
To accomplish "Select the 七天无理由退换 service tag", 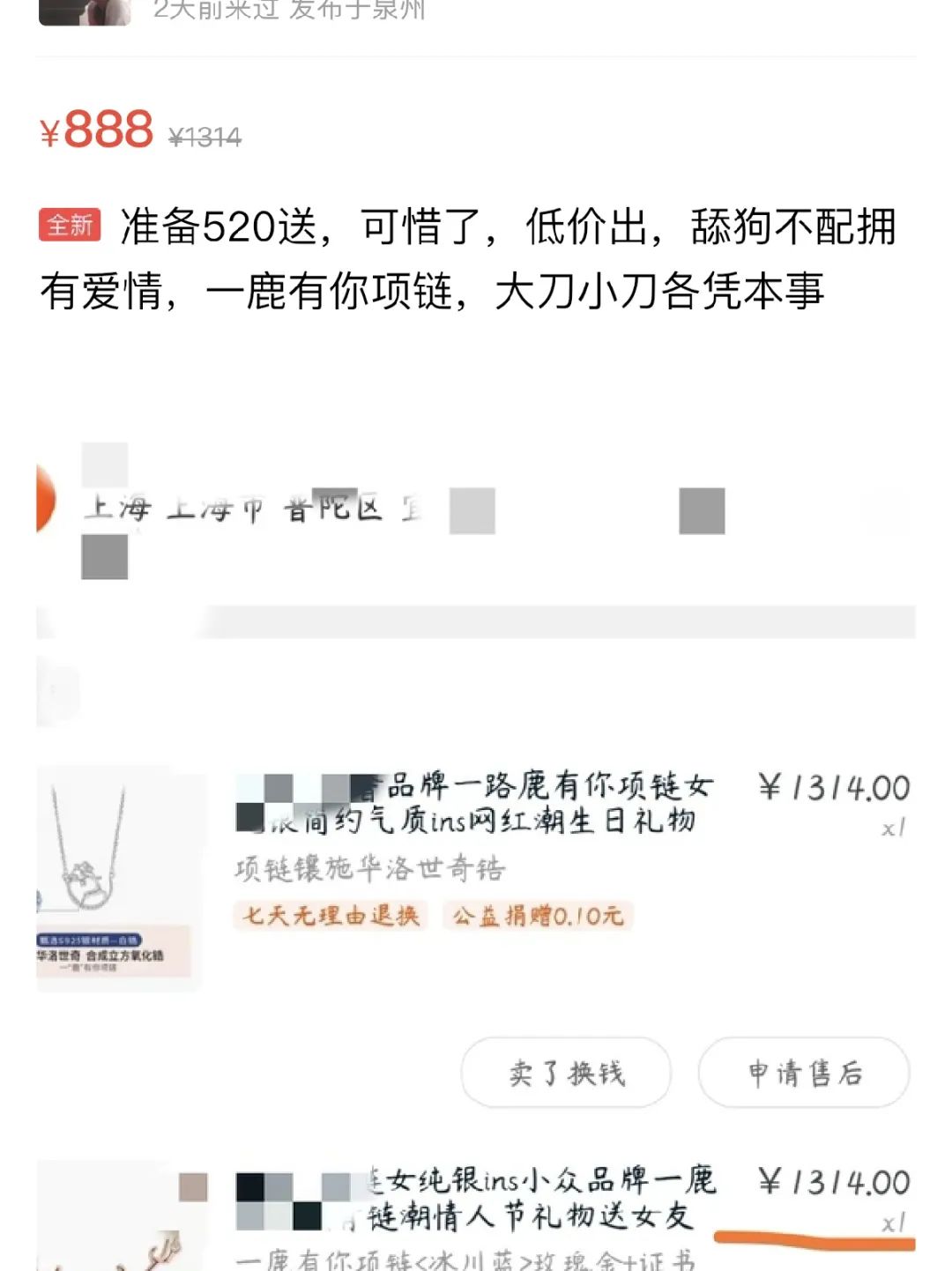I will click(330, 917).
